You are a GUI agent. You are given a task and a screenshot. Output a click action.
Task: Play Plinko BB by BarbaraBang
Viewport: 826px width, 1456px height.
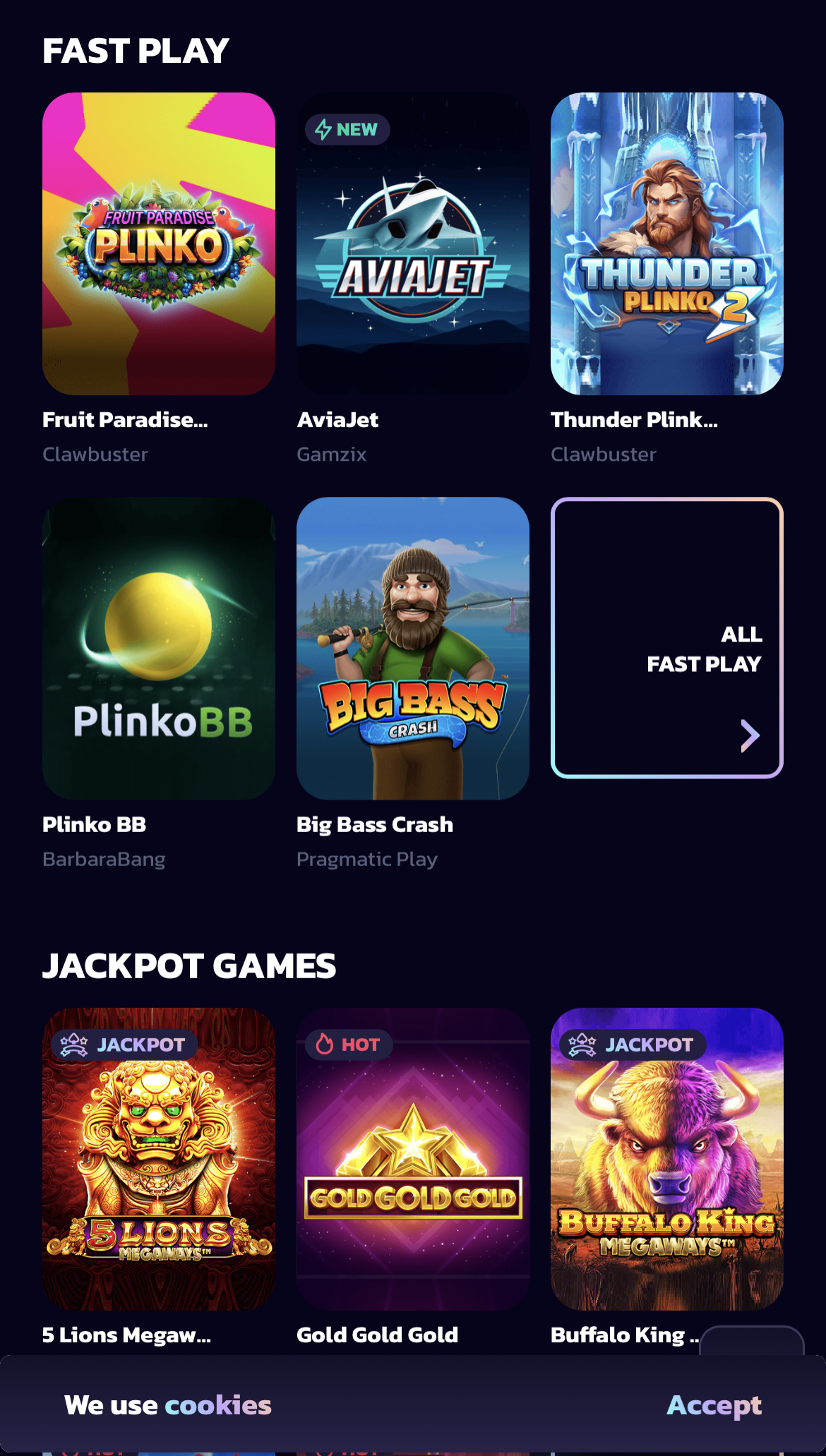[x=158, y=648]
